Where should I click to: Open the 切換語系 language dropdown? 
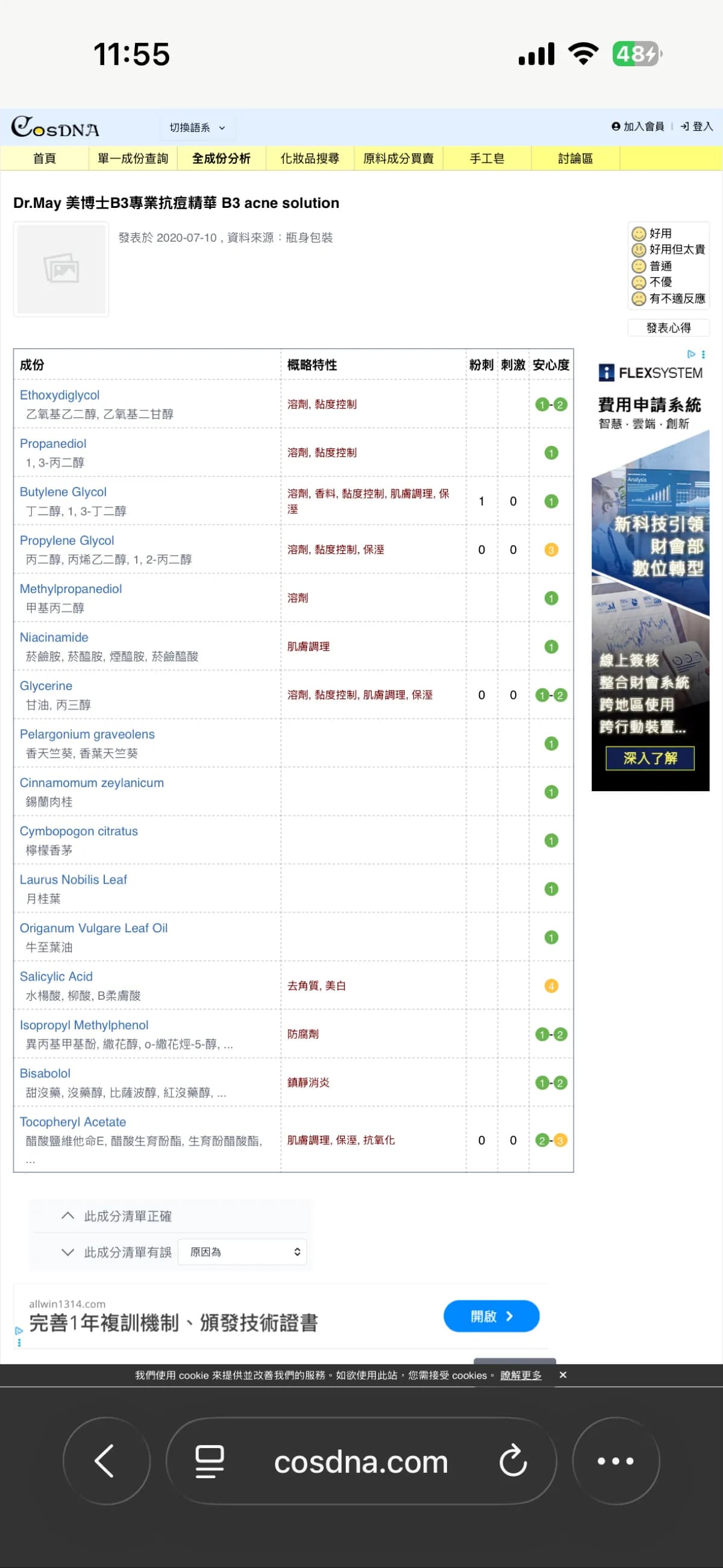pyautogui.click(x=197, y=128)
